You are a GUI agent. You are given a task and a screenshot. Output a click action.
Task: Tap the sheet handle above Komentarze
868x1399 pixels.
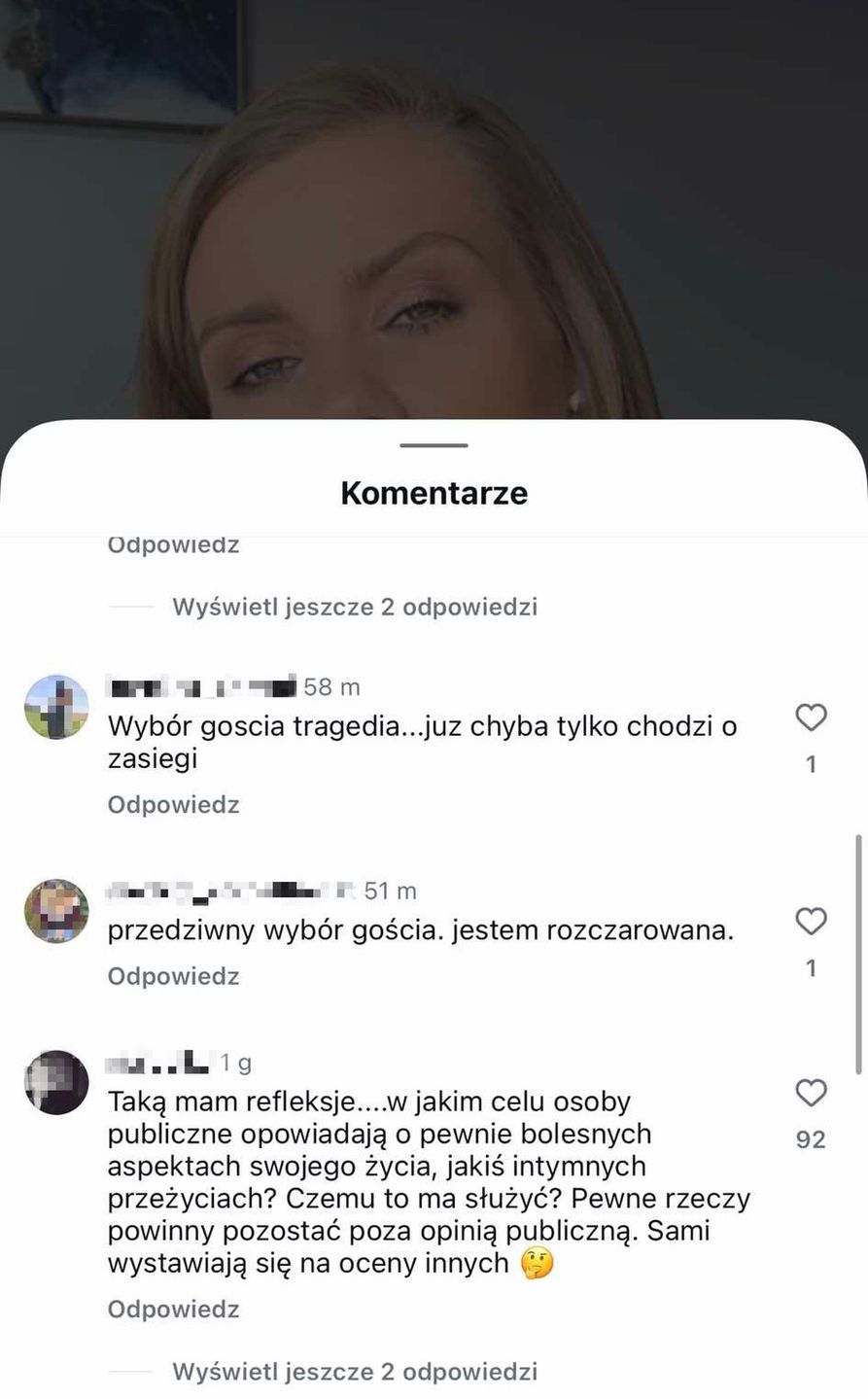click(x=434, y=445)
